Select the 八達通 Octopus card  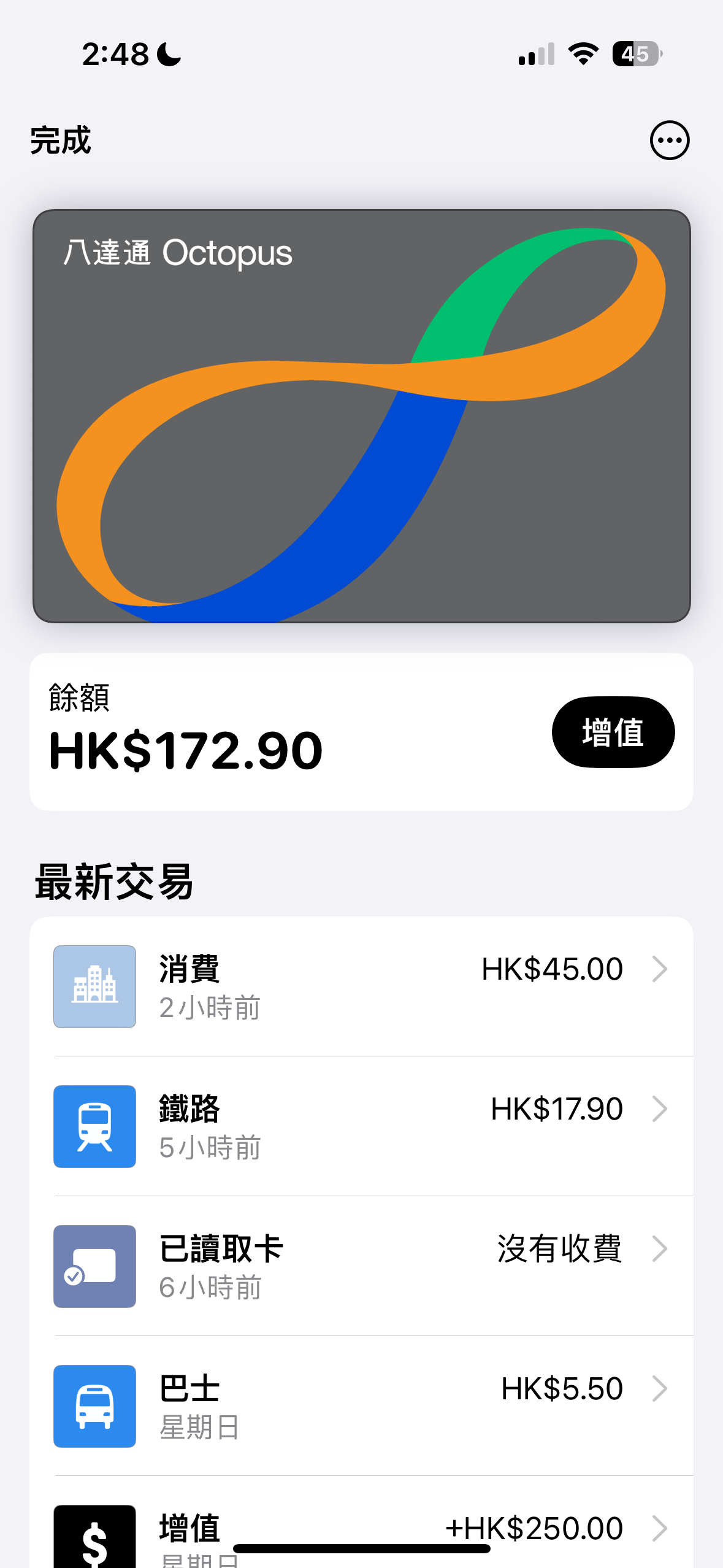coord(361,416)
